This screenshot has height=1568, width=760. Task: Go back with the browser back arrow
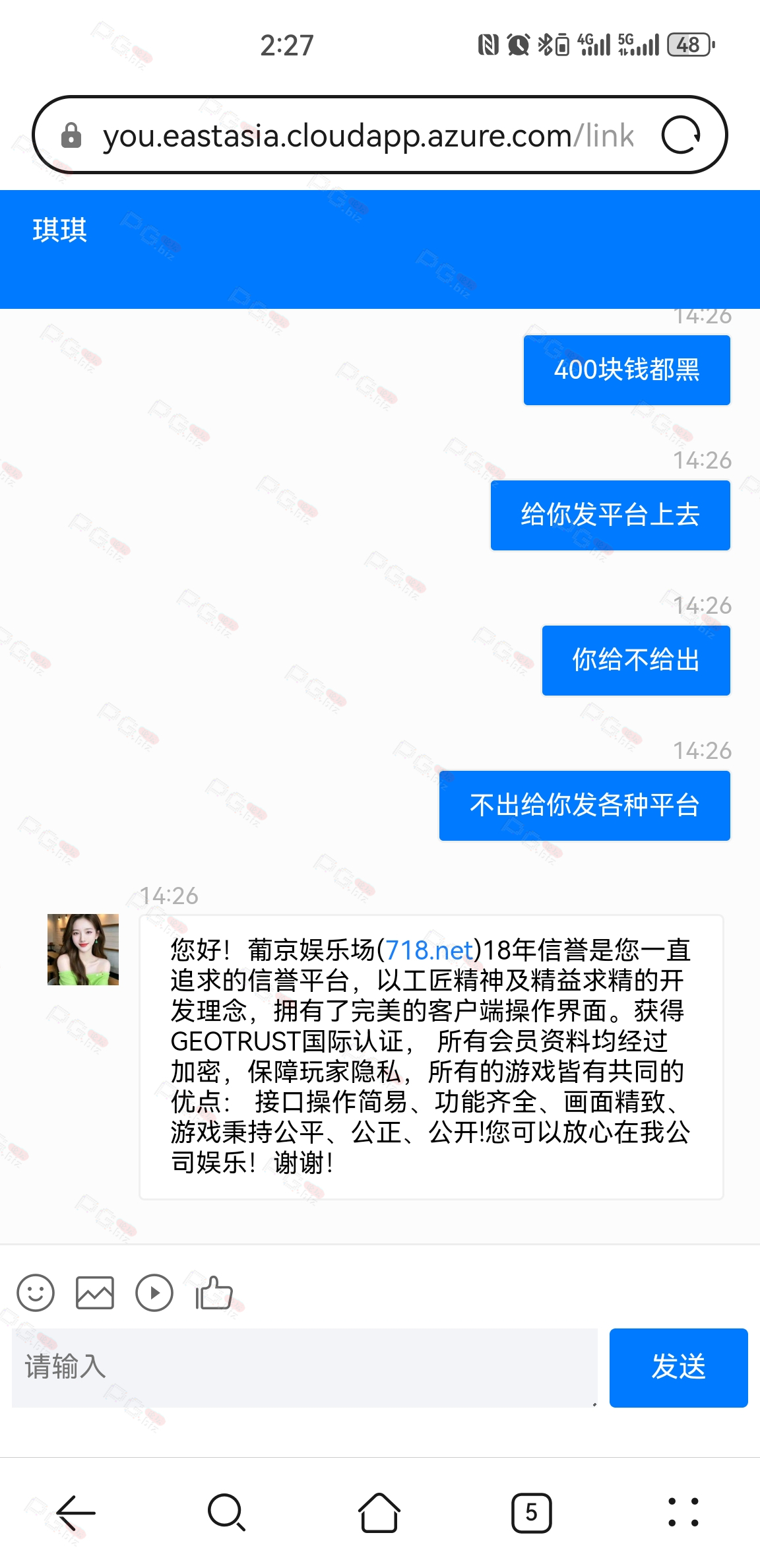click(x=76, y=1512)
